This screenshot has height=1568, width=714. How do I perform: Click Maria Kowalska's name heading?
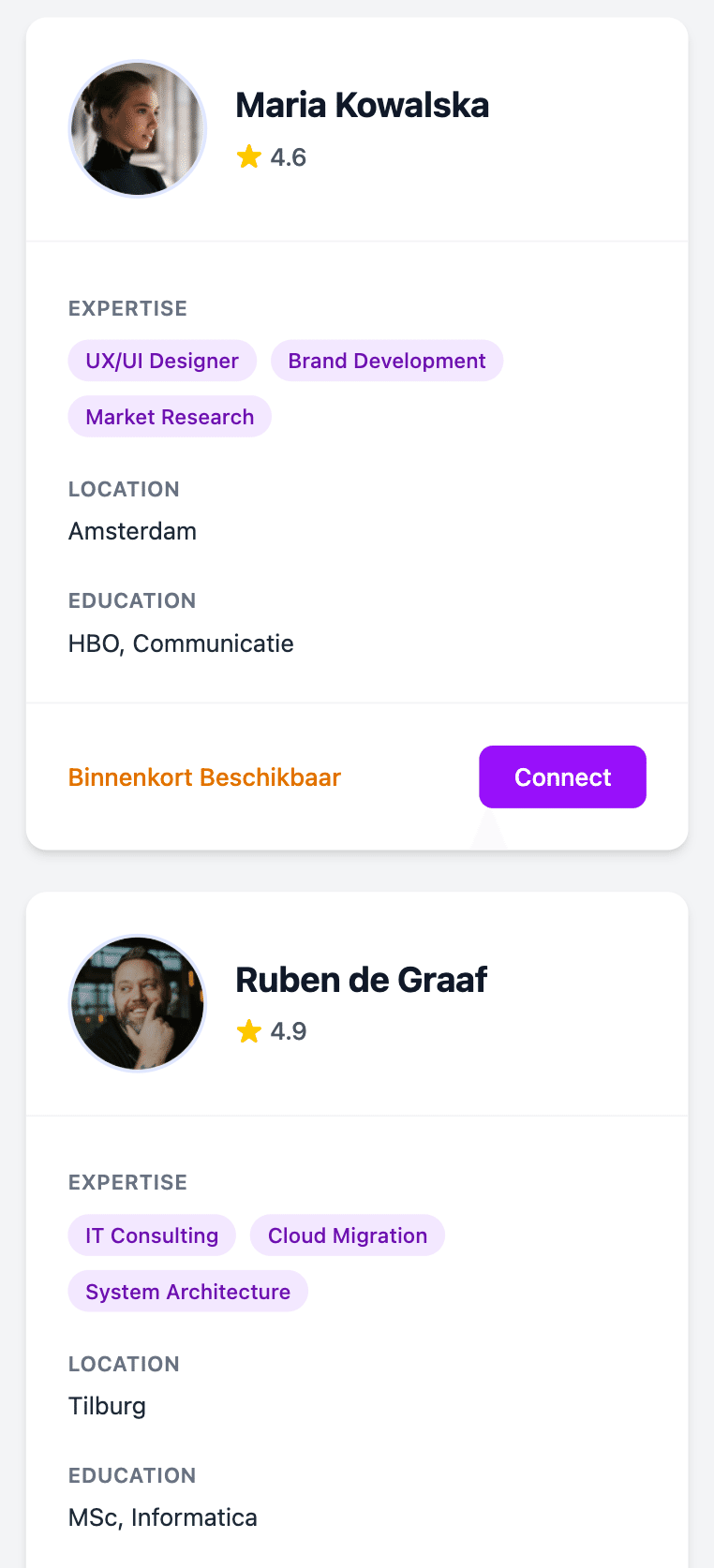pyautogui.click(x=362, y=105)
